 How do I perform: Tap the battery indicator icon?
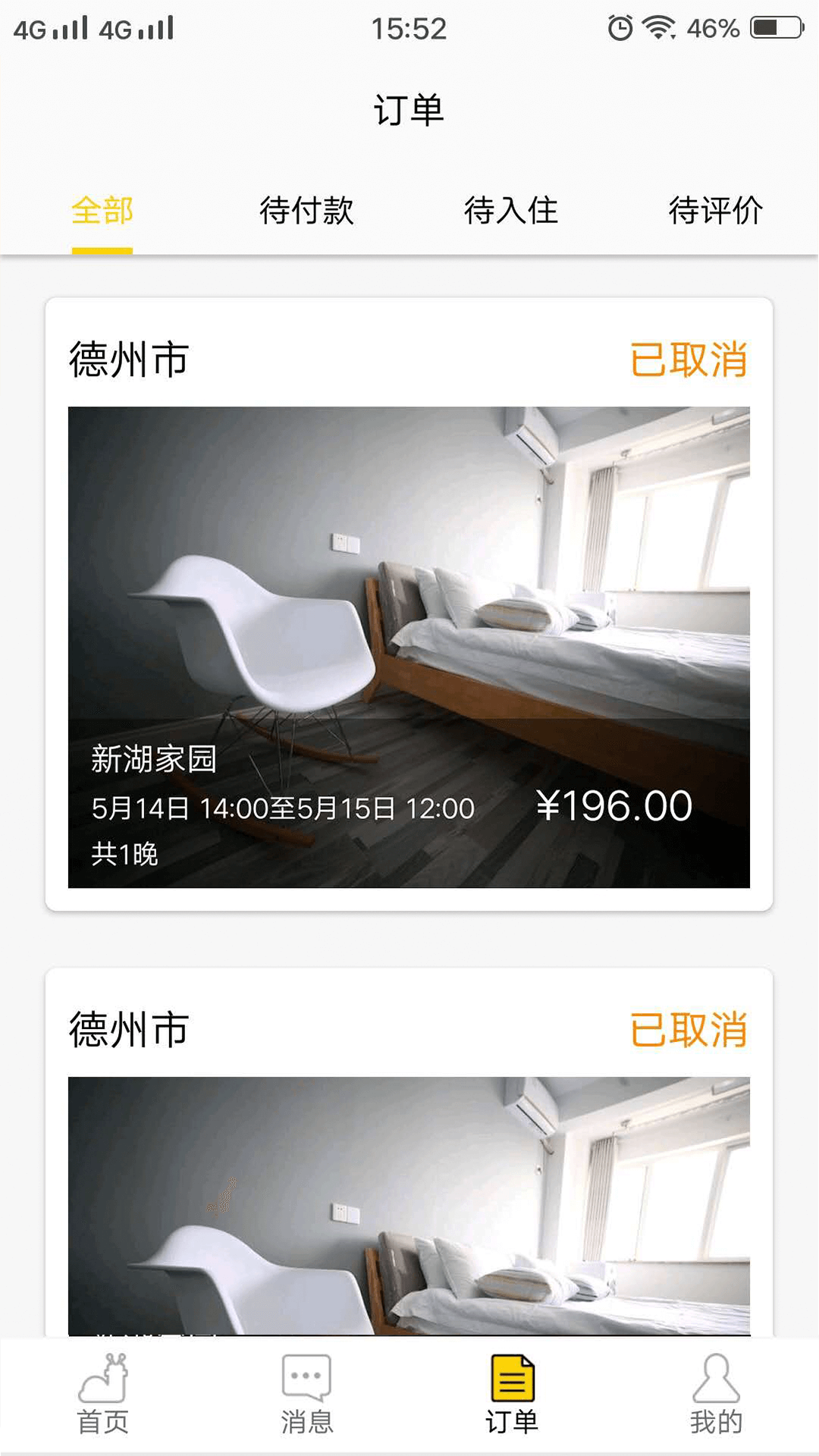tap(775, 28)
